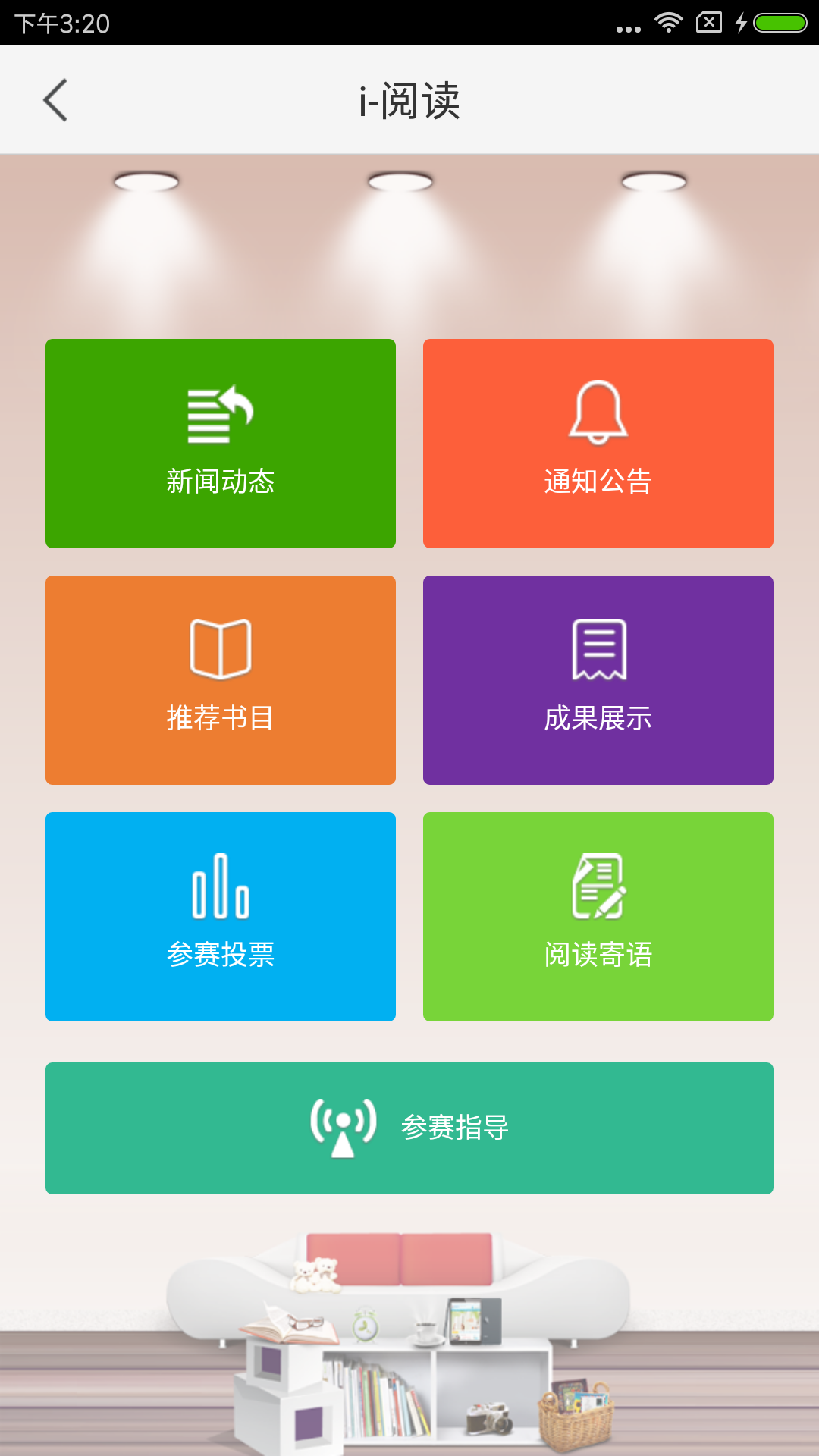
Task: Open the 通知公告 announcements tile
Action: [x=598, y=444]
